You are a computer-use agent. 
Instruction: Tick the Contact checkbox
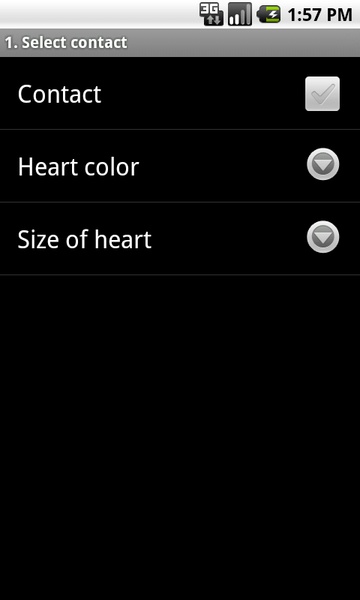click(x=322, y=94)
